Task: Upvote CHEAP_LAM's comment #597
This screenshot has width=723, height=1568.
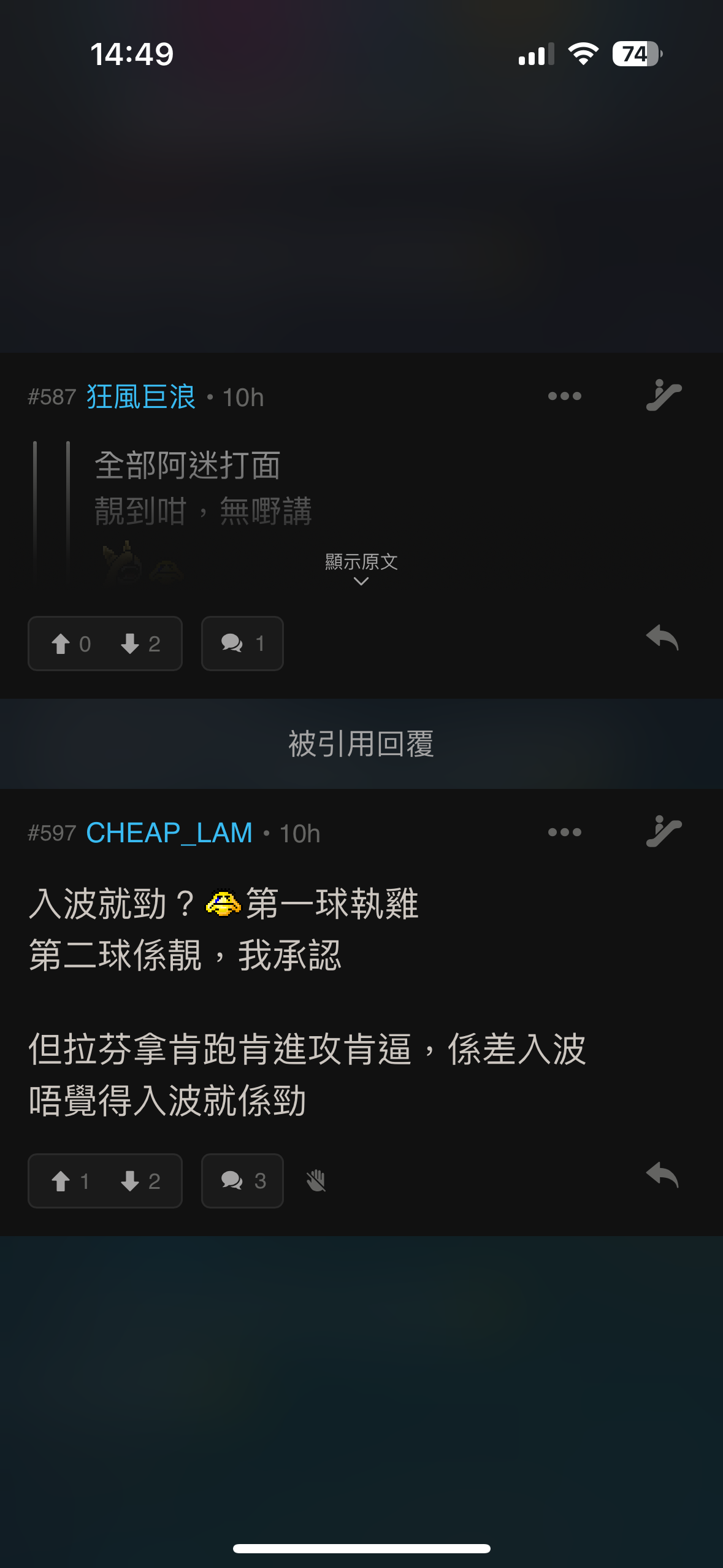Action: click(61, 1180)
